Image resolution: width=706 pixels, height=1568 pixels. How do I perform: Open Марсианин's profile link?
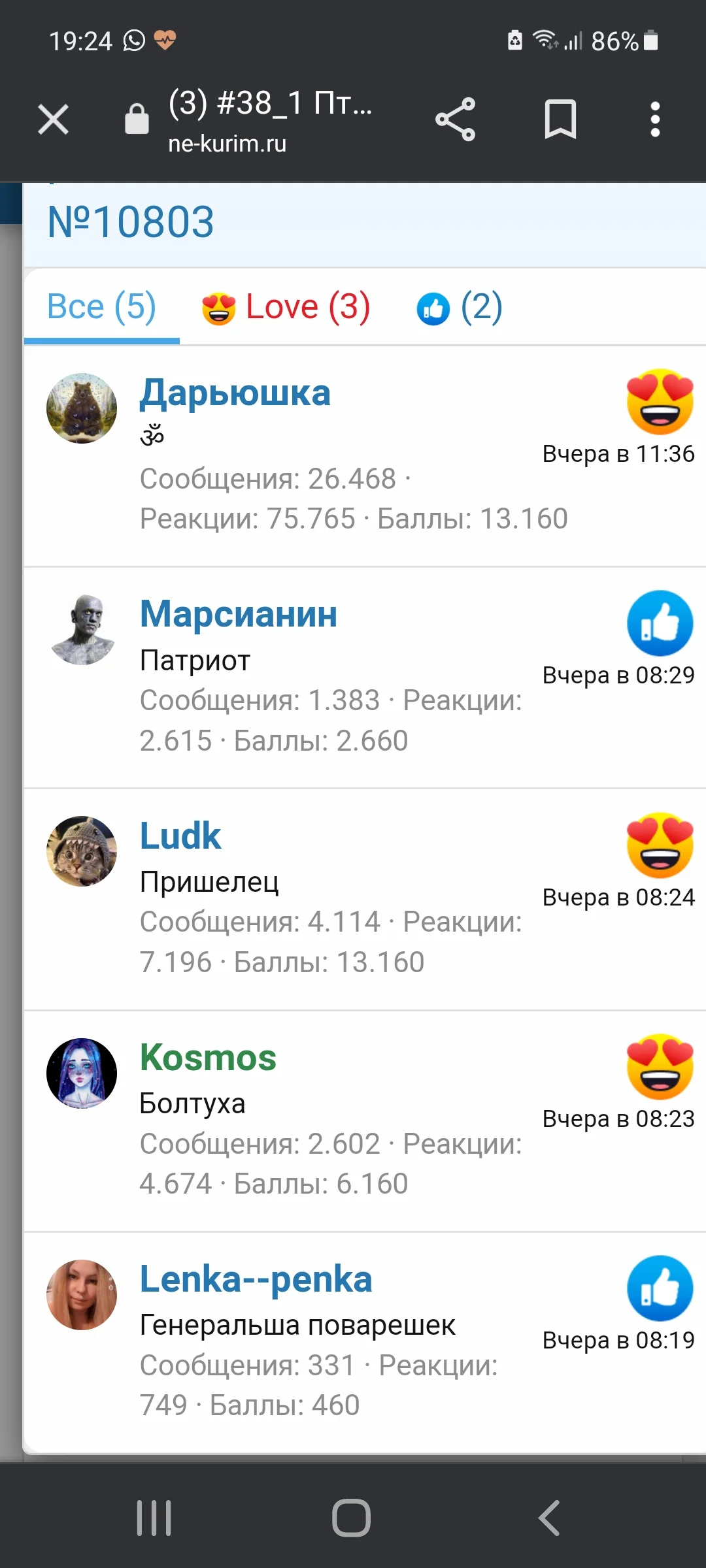coord(239,613)
